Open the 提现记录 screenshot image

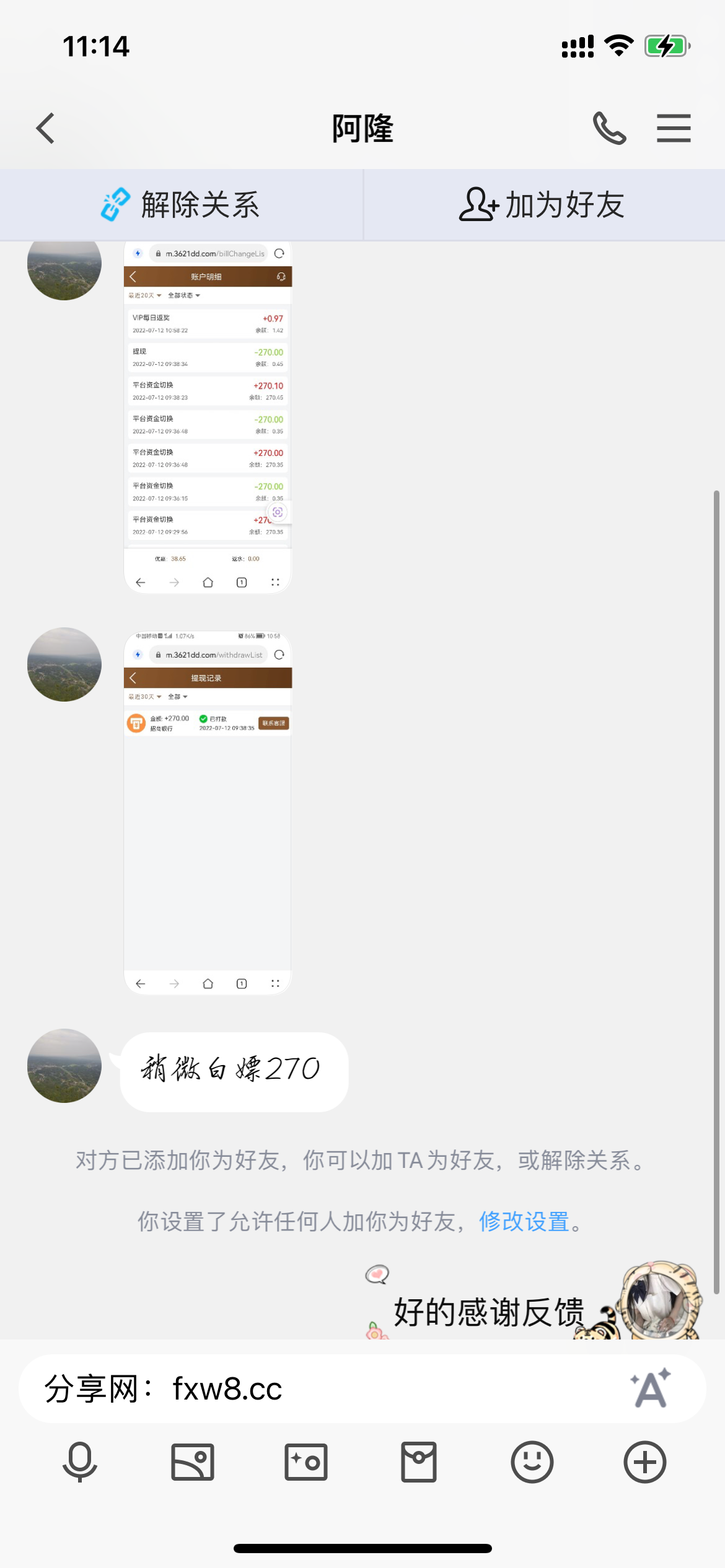(208, 812)
